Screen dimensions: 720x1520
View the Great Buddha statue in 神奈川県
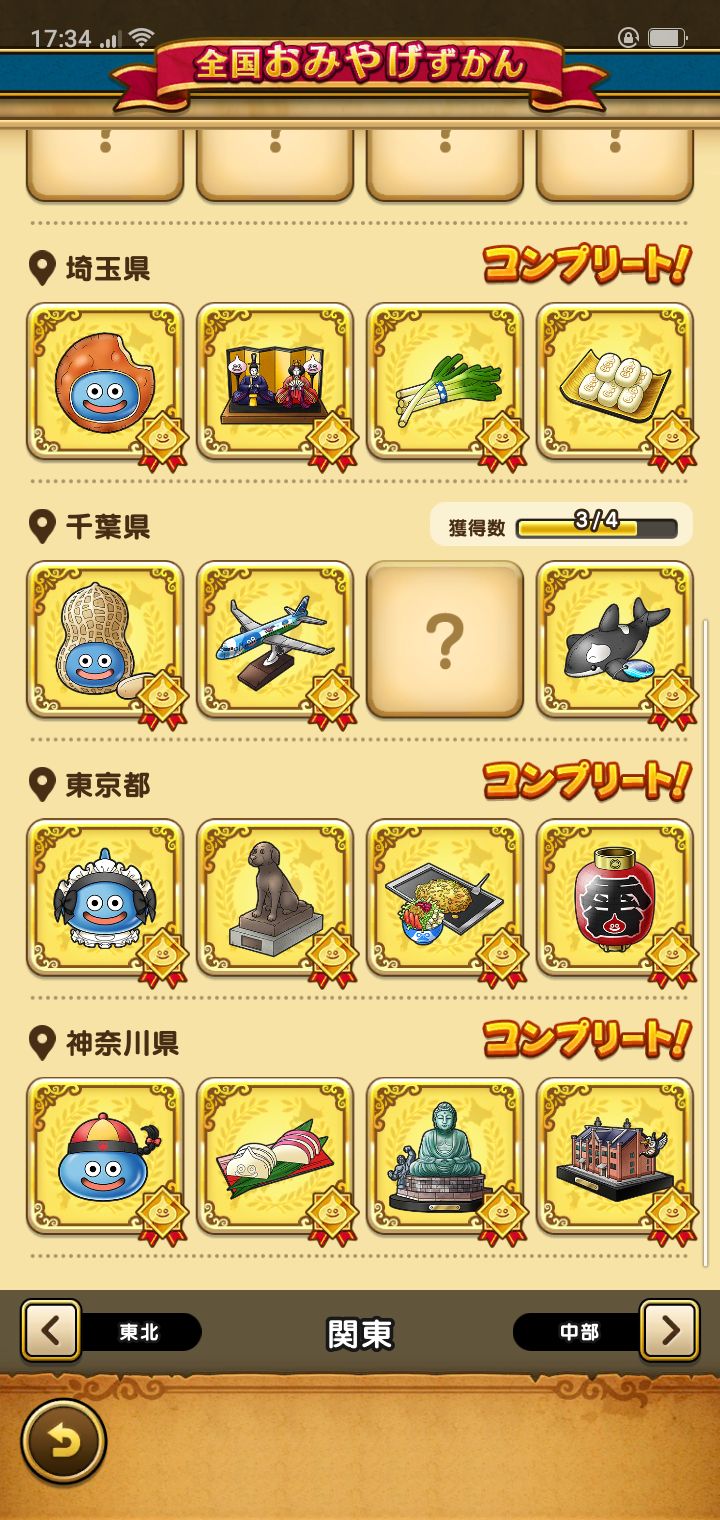pos(445,1156)
